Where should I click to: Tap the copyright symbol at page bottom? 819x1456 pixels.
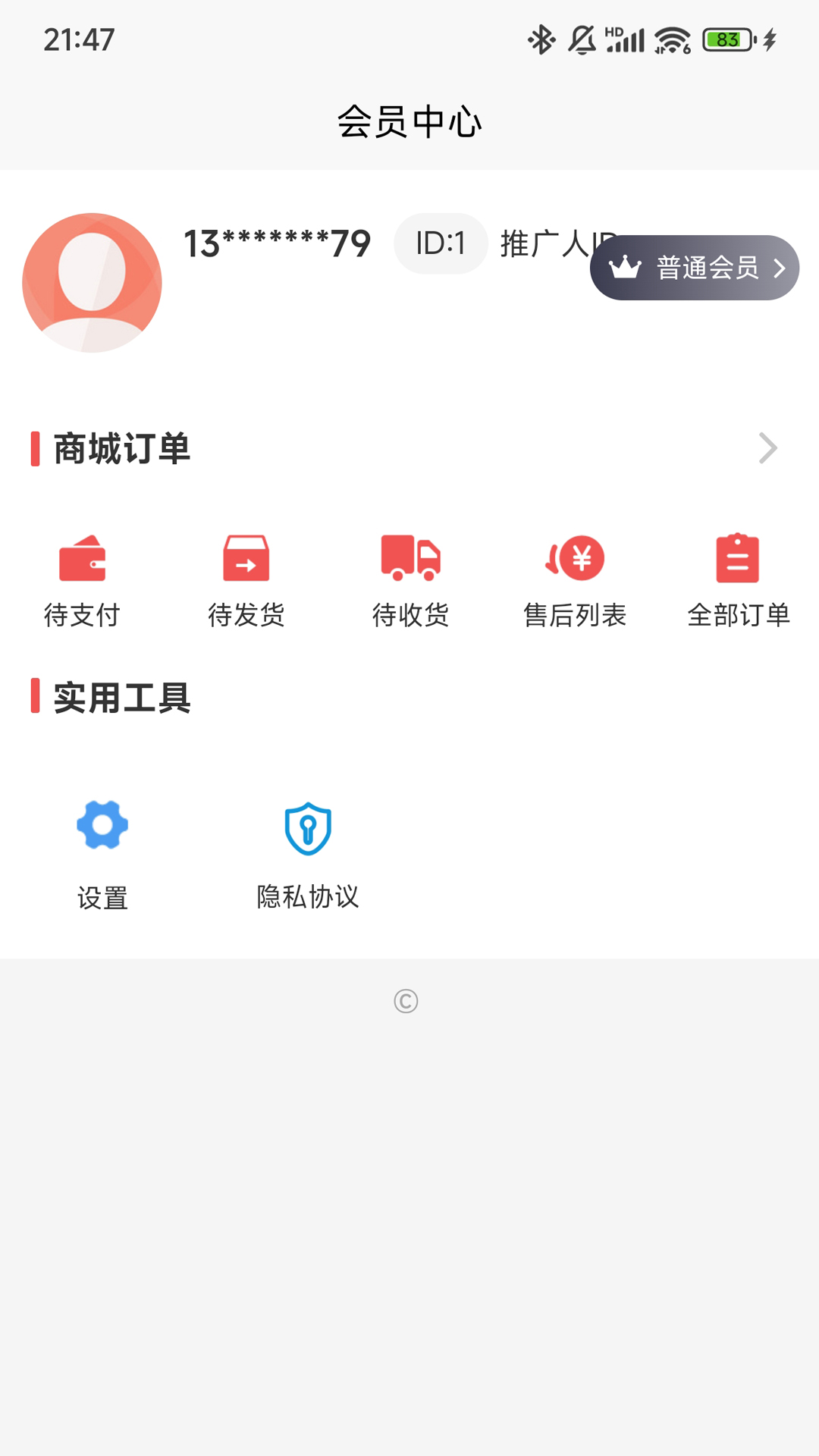pos(407,1001)
